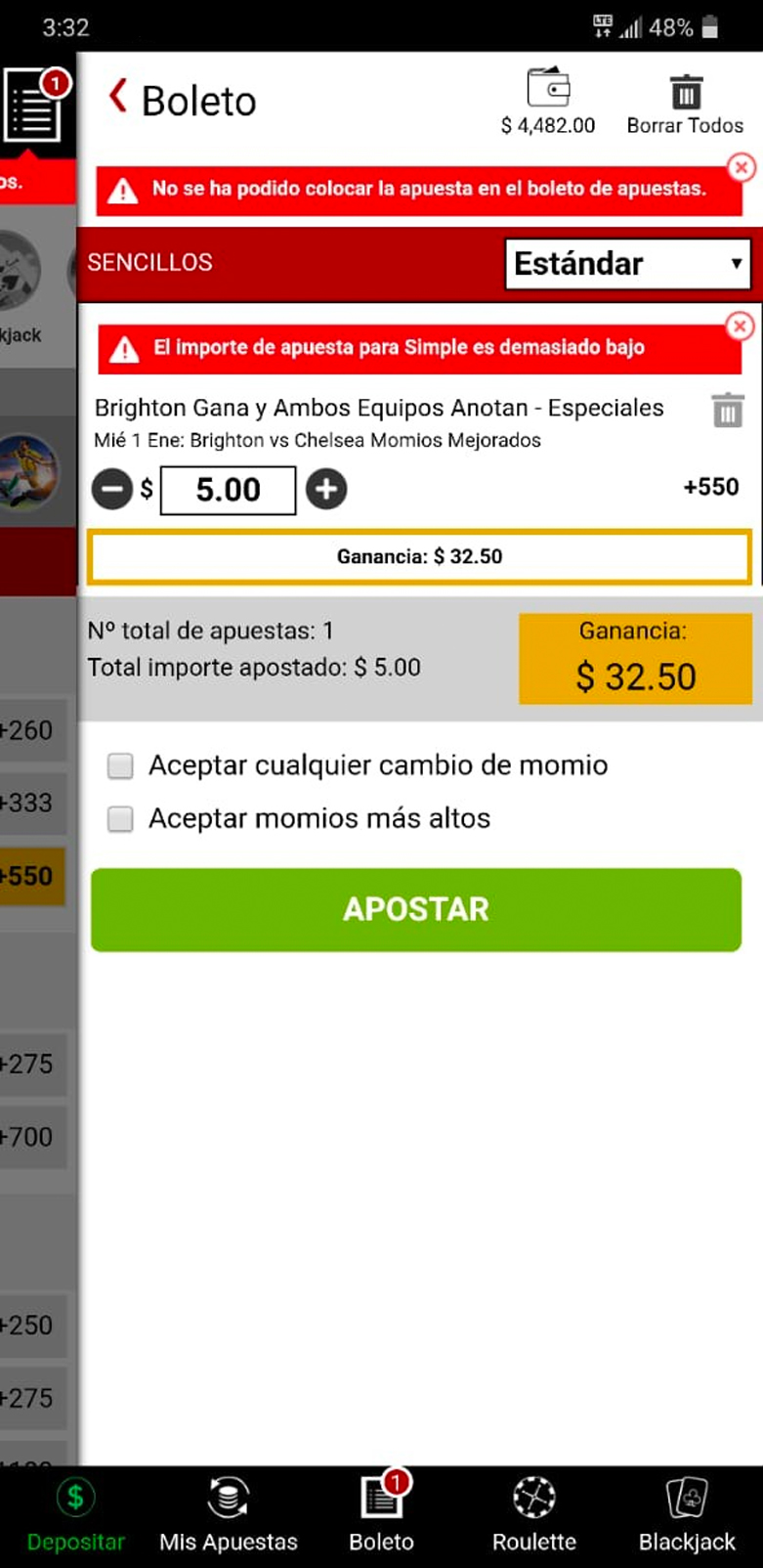Decrease the stake with minus button
This screenshot has height=1568, width=763.
tap(111, 489)
